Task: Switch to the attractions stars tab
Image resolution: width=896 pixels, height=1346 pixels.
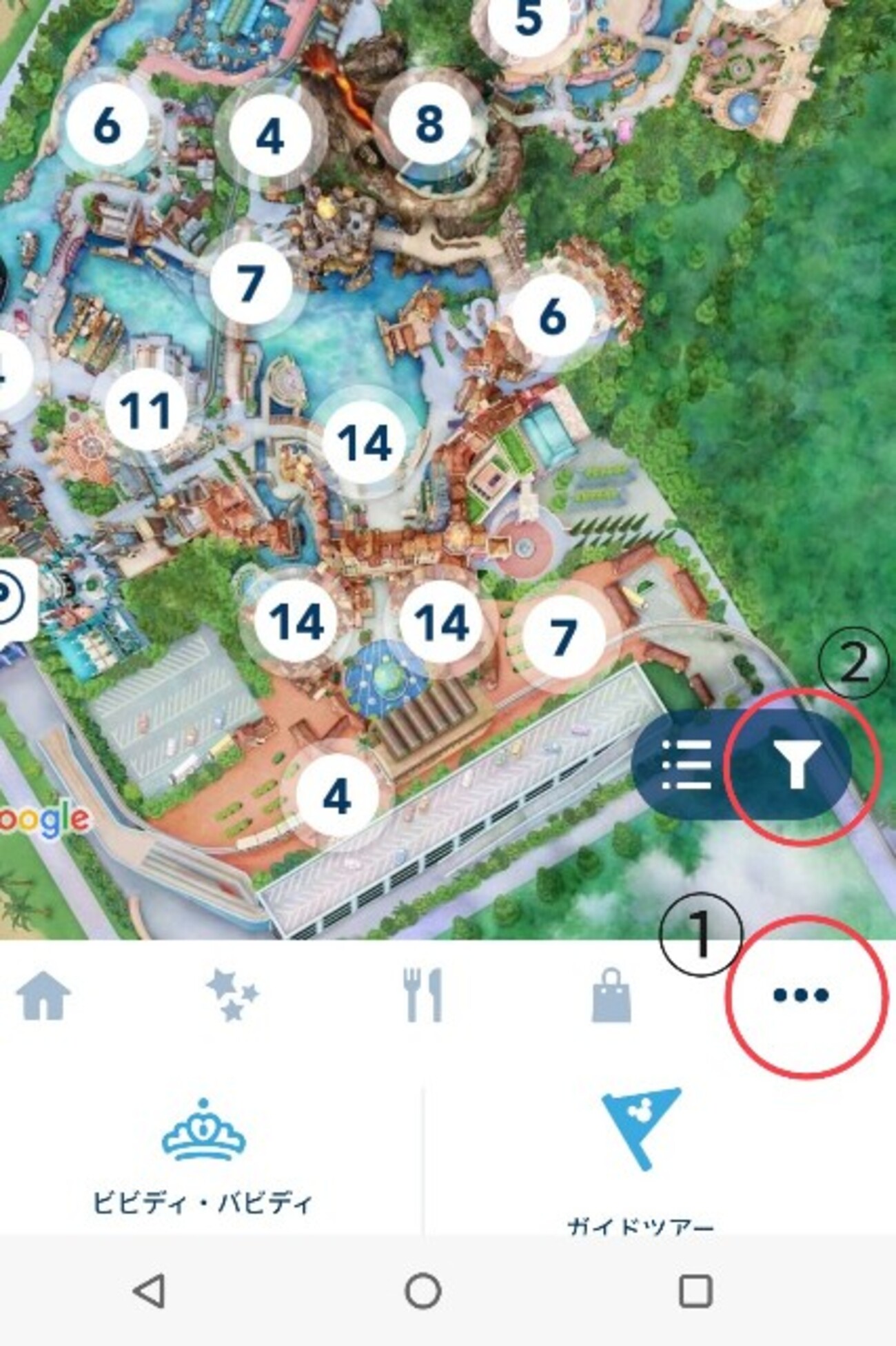Action: click(x=232, y=995)
